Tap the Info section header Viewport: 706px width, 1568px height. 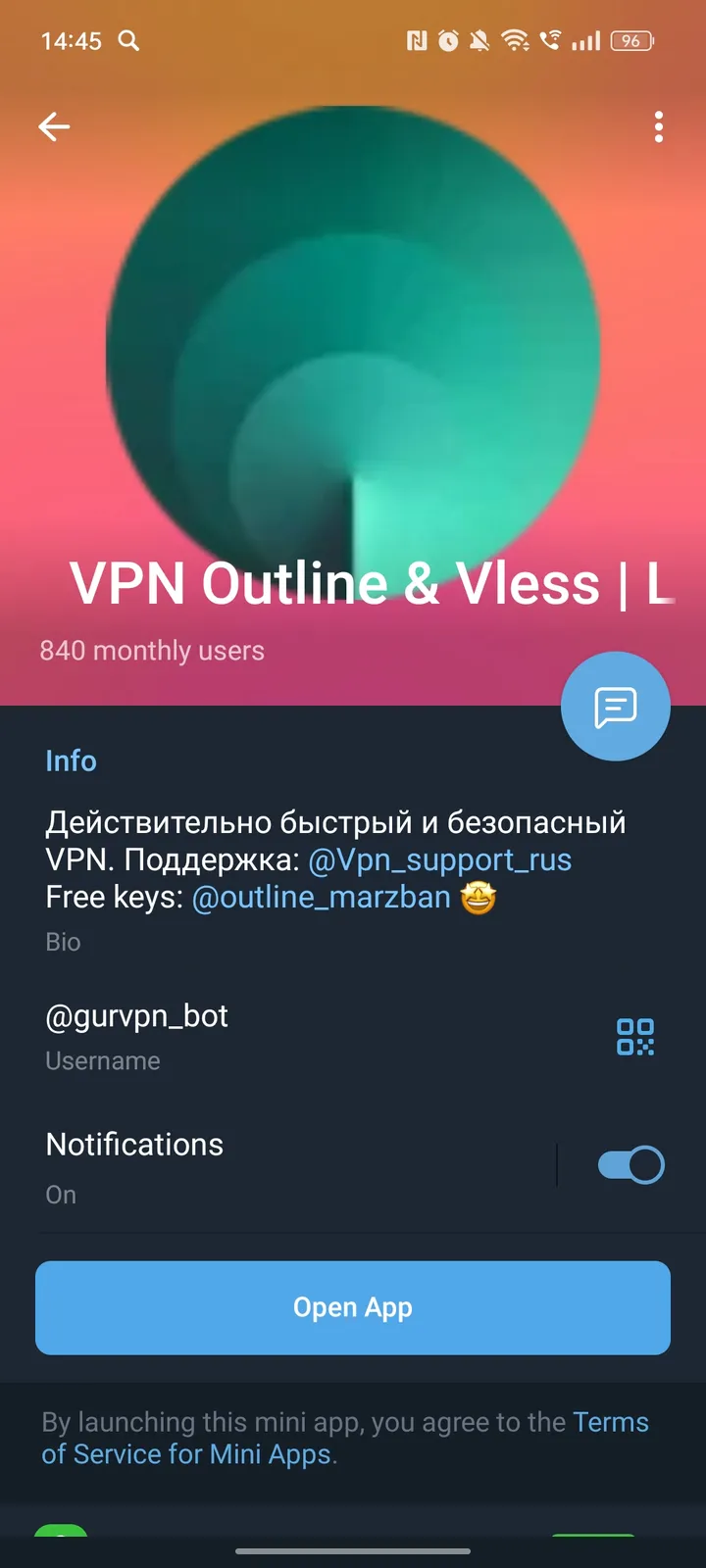71,760
